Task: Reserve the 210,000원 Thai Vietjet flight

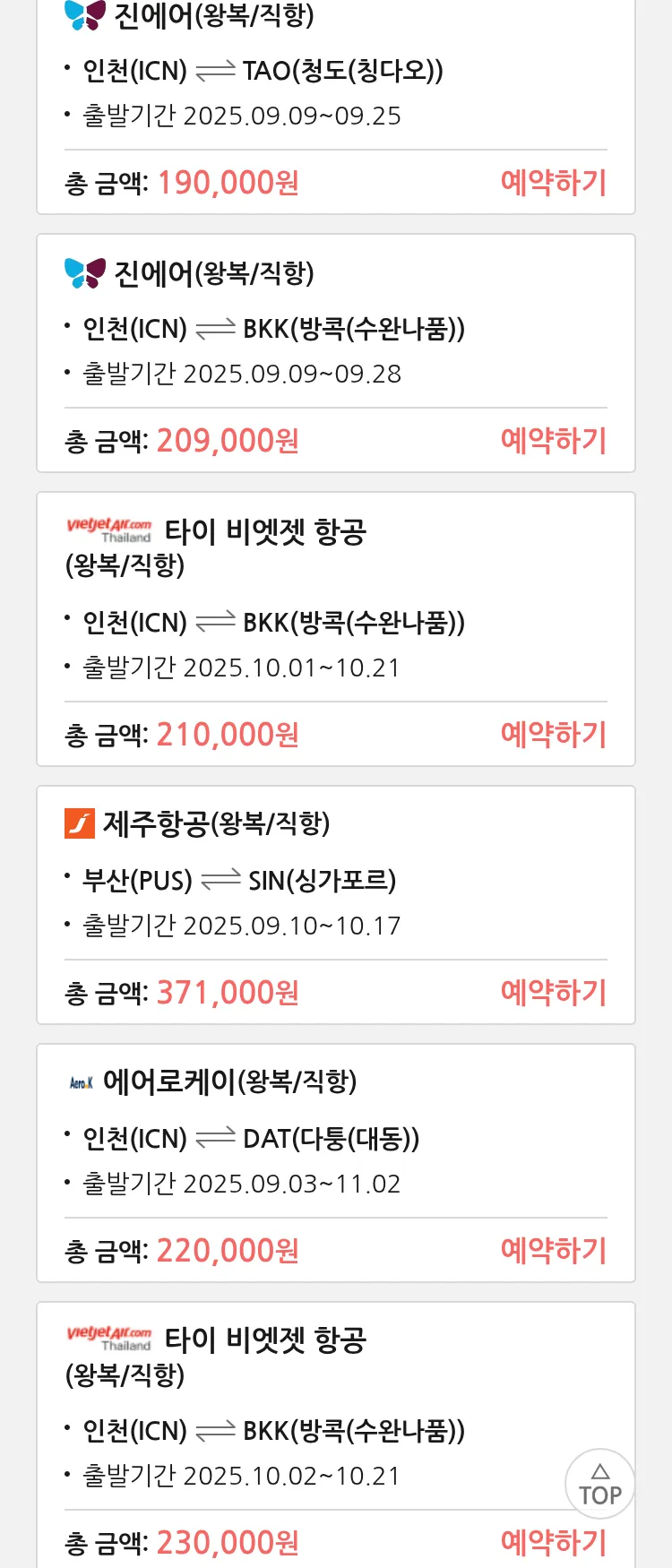Action: [553, 735]
